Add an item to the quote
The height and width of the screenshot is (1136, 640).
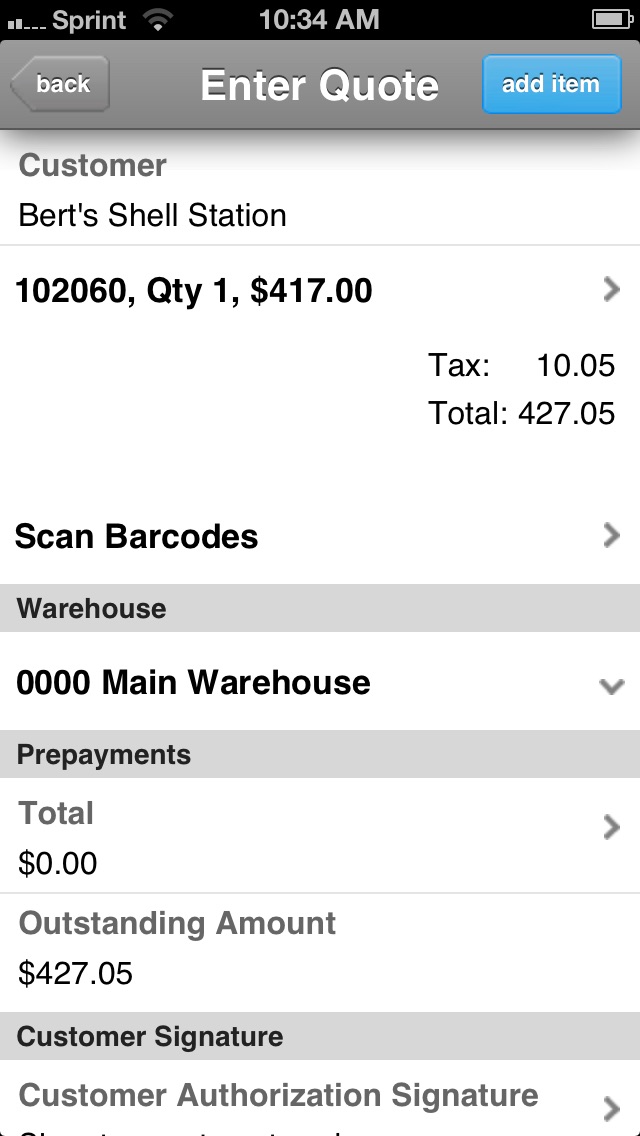click(x=550, y=84)
